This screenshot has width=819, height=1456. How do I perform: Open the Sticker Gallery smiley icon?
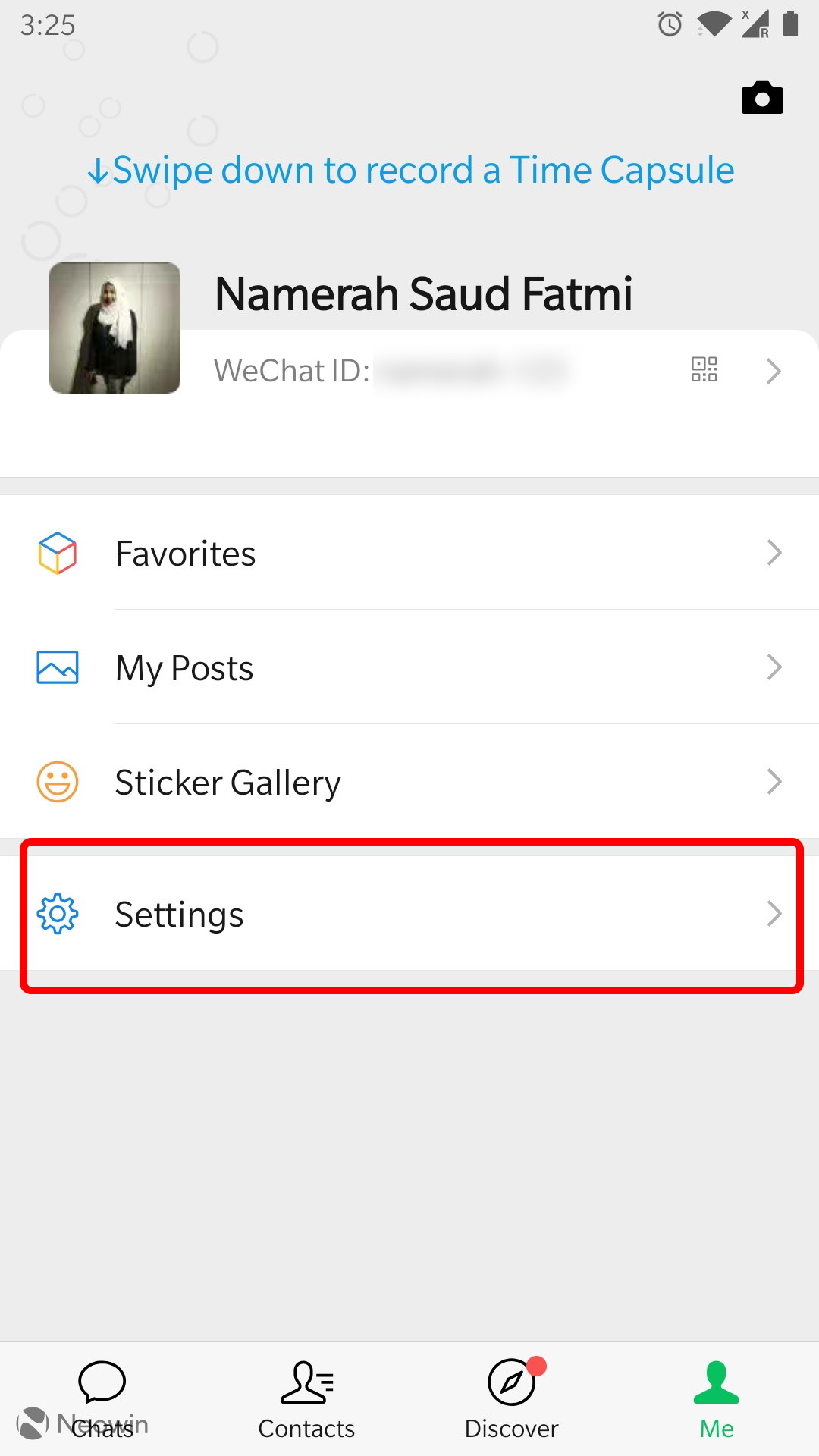57,781
